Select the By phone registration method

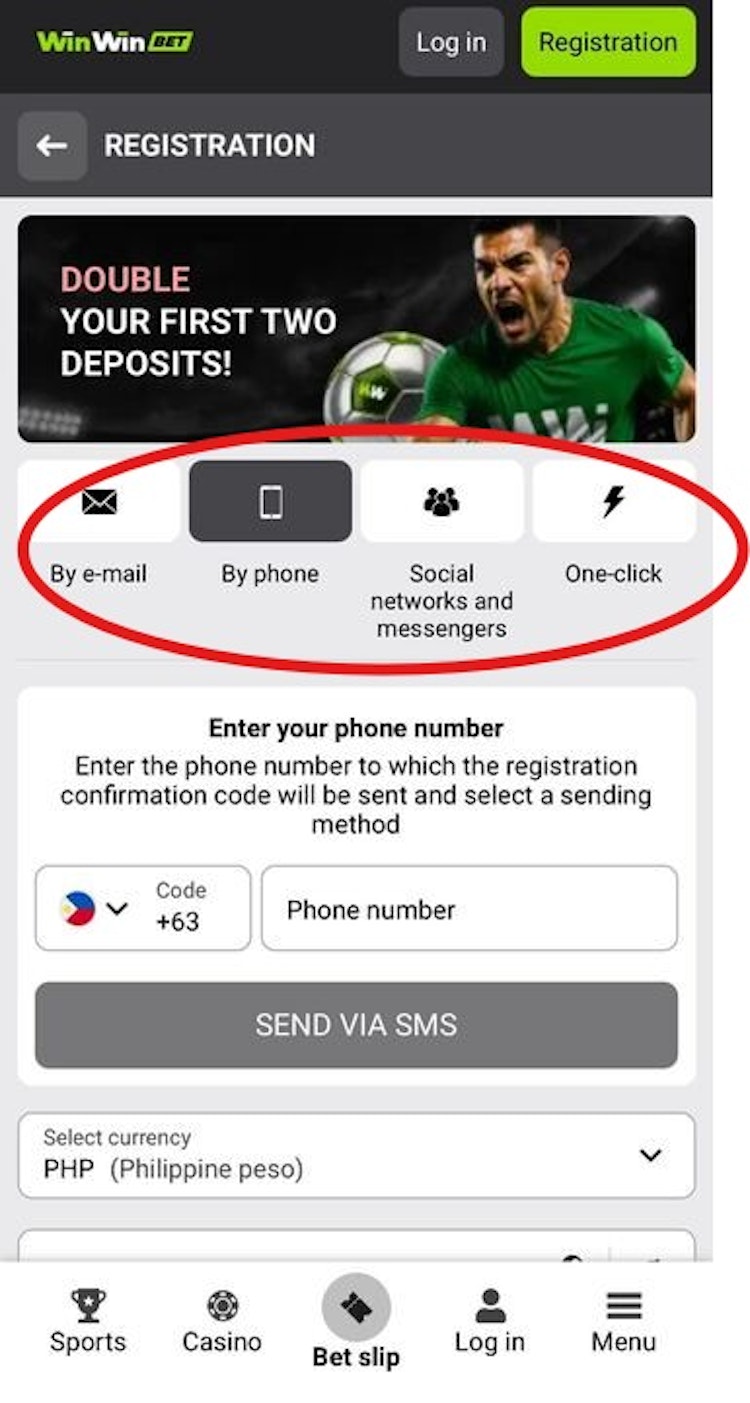270,502
